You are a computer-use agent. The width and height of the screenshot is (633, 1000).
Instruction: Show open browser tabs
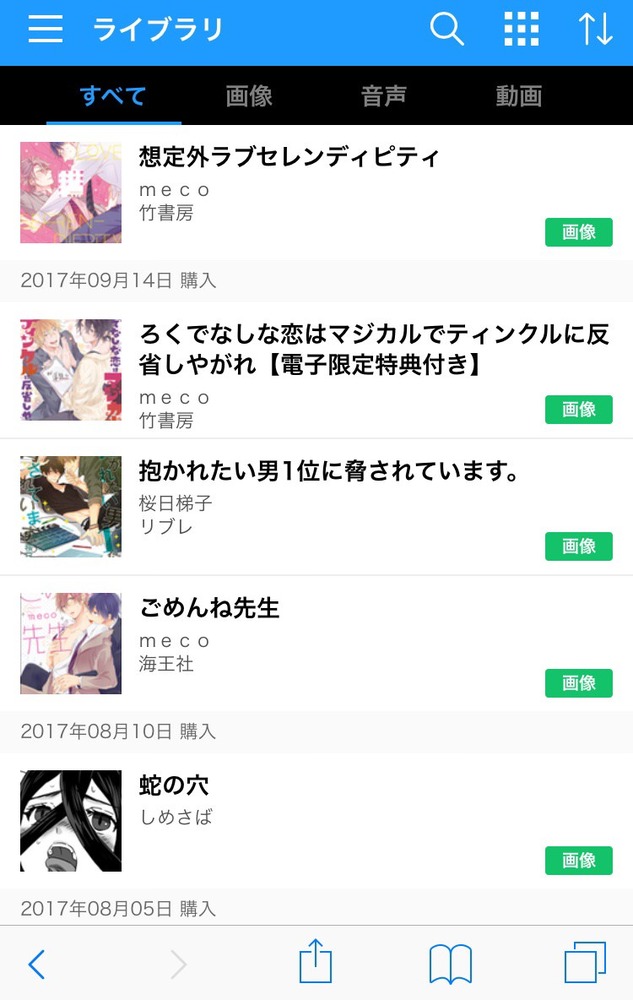pos(585,962)
